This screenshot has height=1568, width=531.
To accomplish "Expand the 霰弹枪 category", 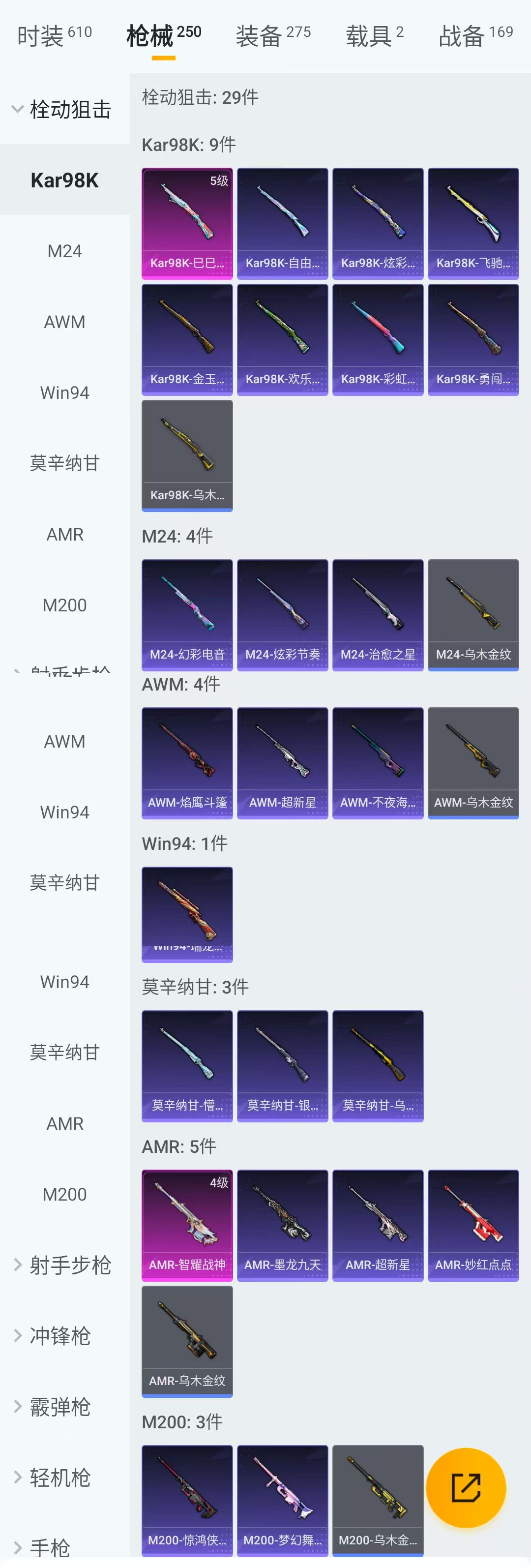I will click(59, 1407).
